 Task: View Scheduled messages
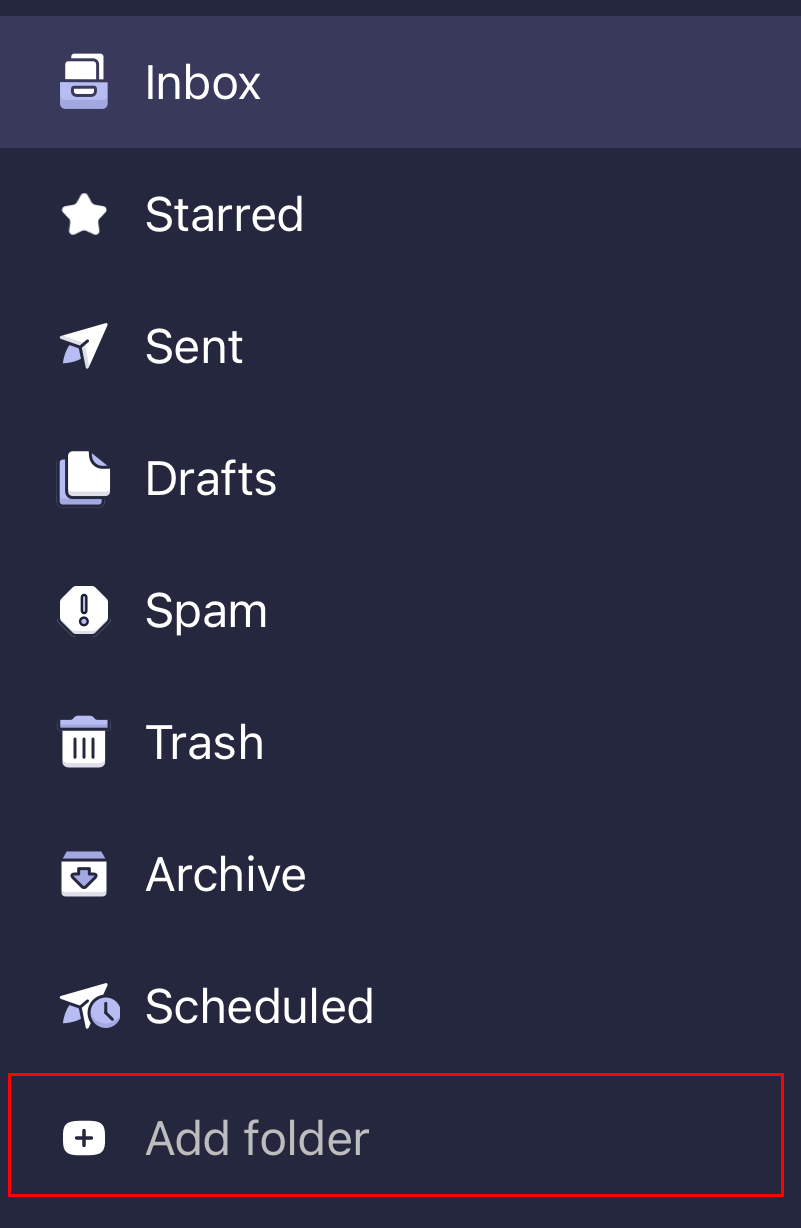click(x=259, y=1006)
